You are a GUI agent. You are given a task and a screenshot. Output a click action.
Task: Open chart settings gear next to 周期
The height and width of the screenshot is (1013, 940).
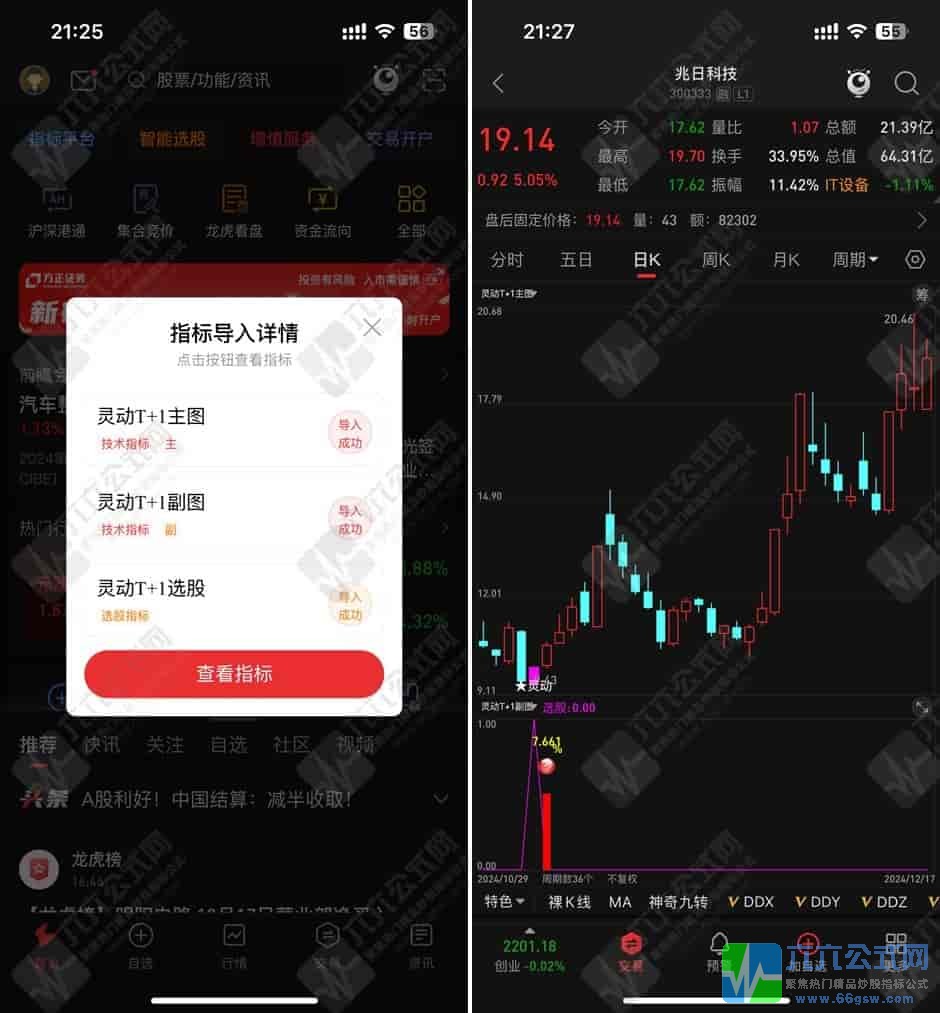tap(915, 259)
